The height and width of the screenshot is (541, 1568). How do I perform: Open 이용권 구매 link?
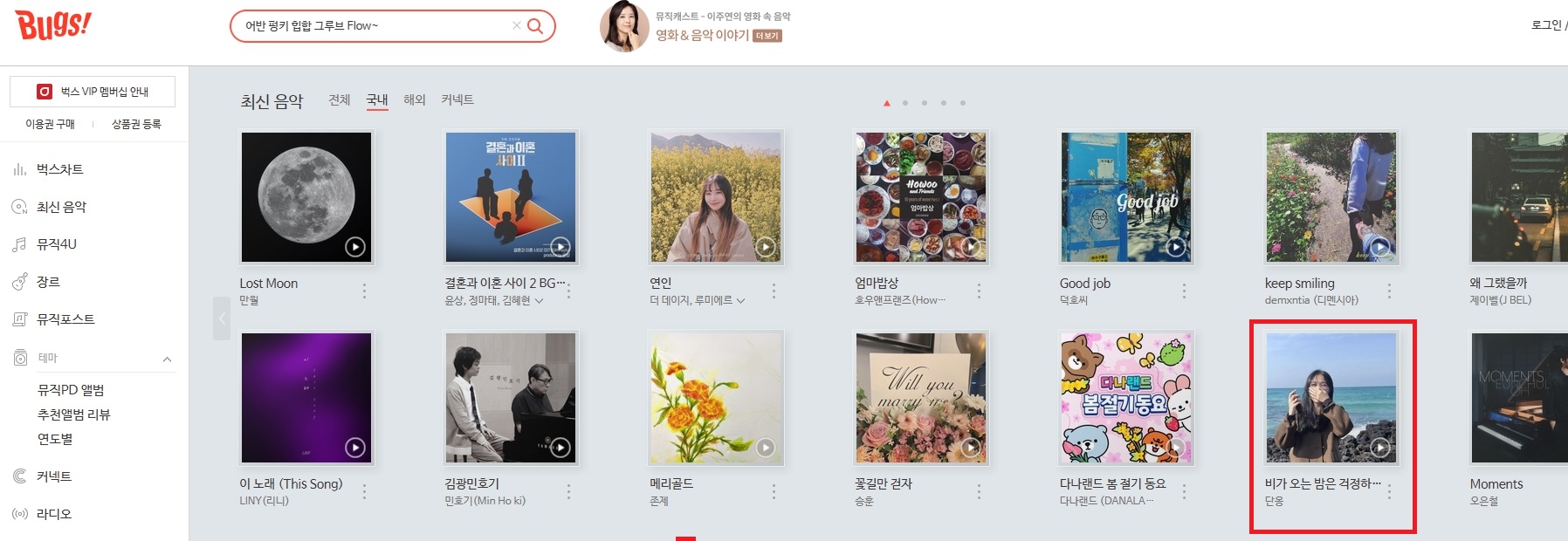coord(50,124)
